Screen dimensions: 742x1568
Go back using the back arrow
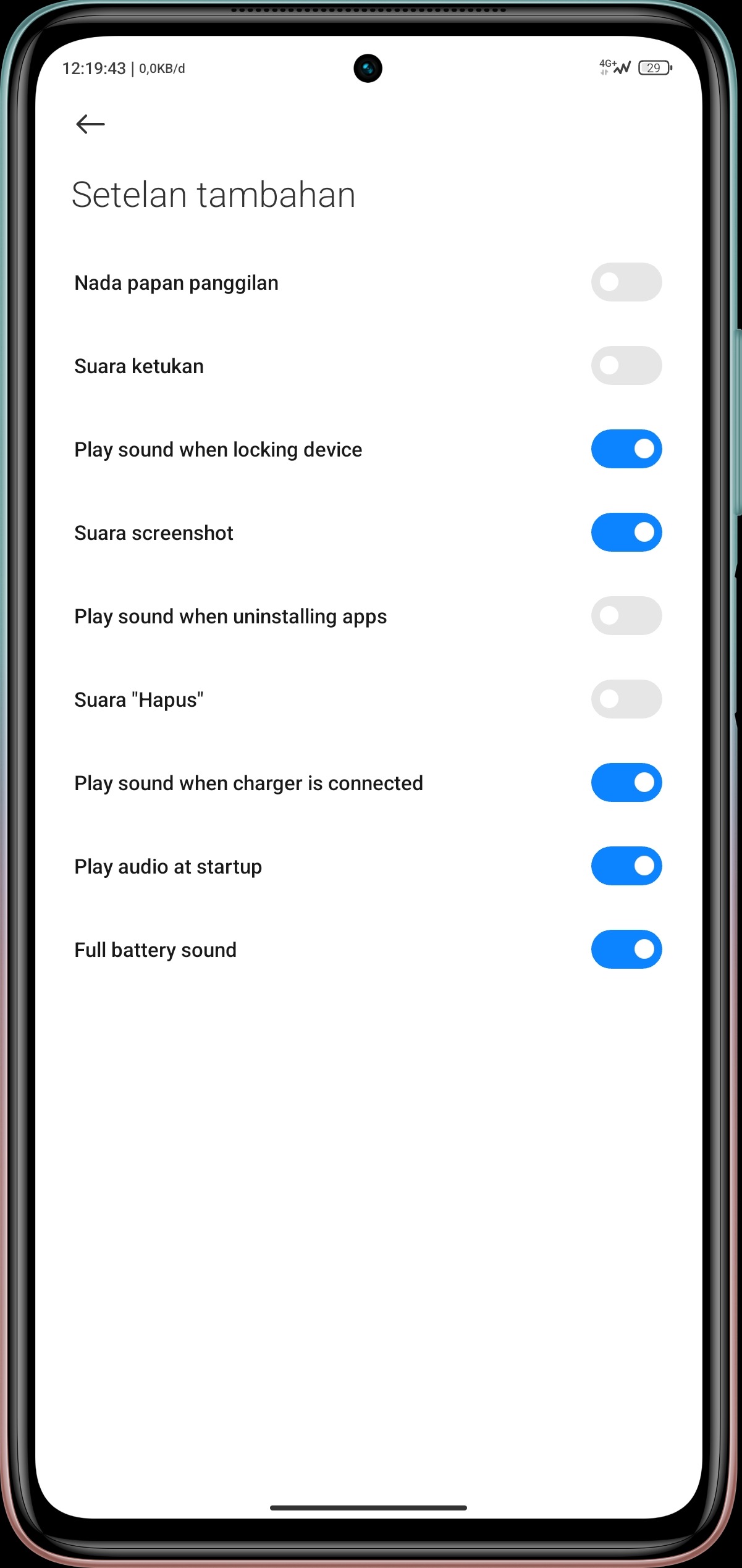(x=90, y=124)
